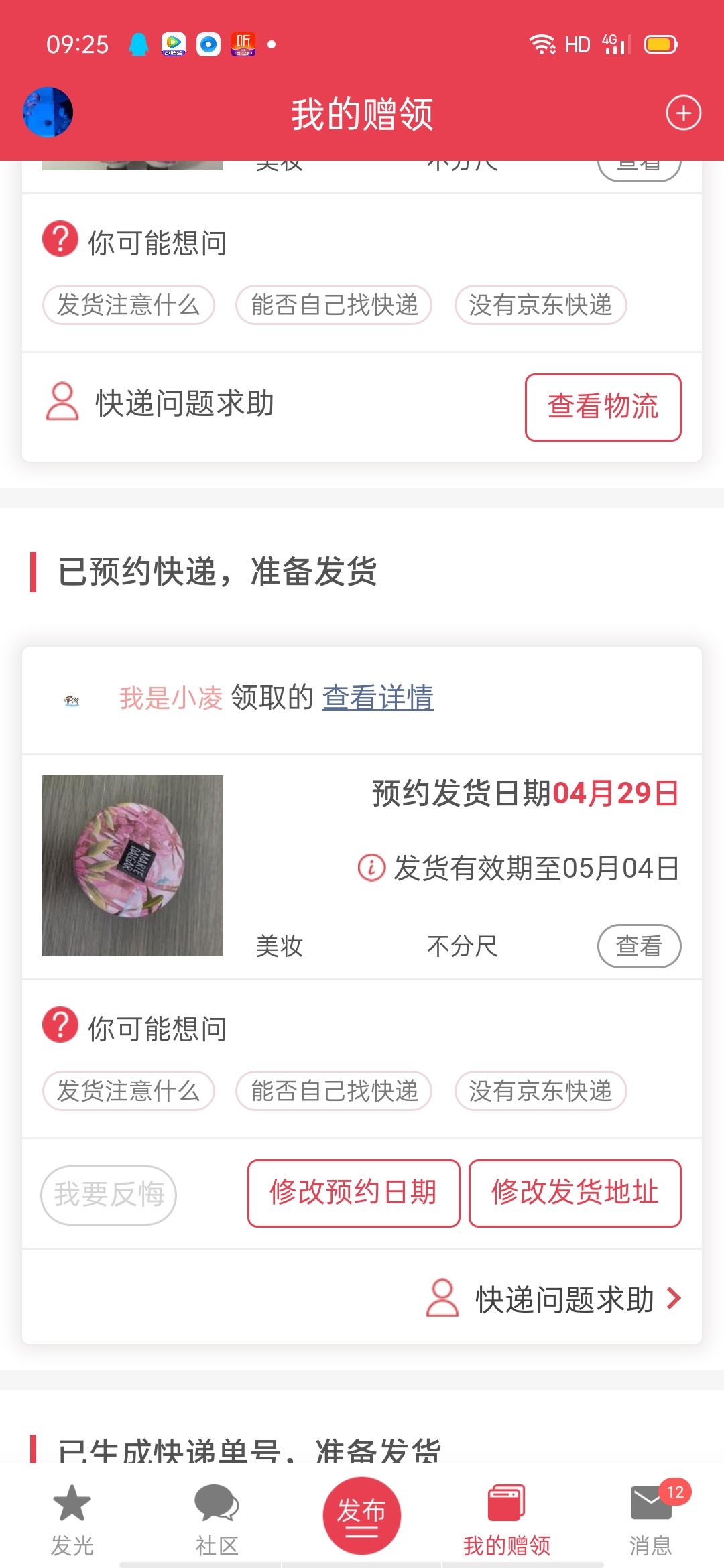Open the profile avatar in the header
Image resolution: width=724 pixels, height=1568 pixels.
(x=48, y=112)
